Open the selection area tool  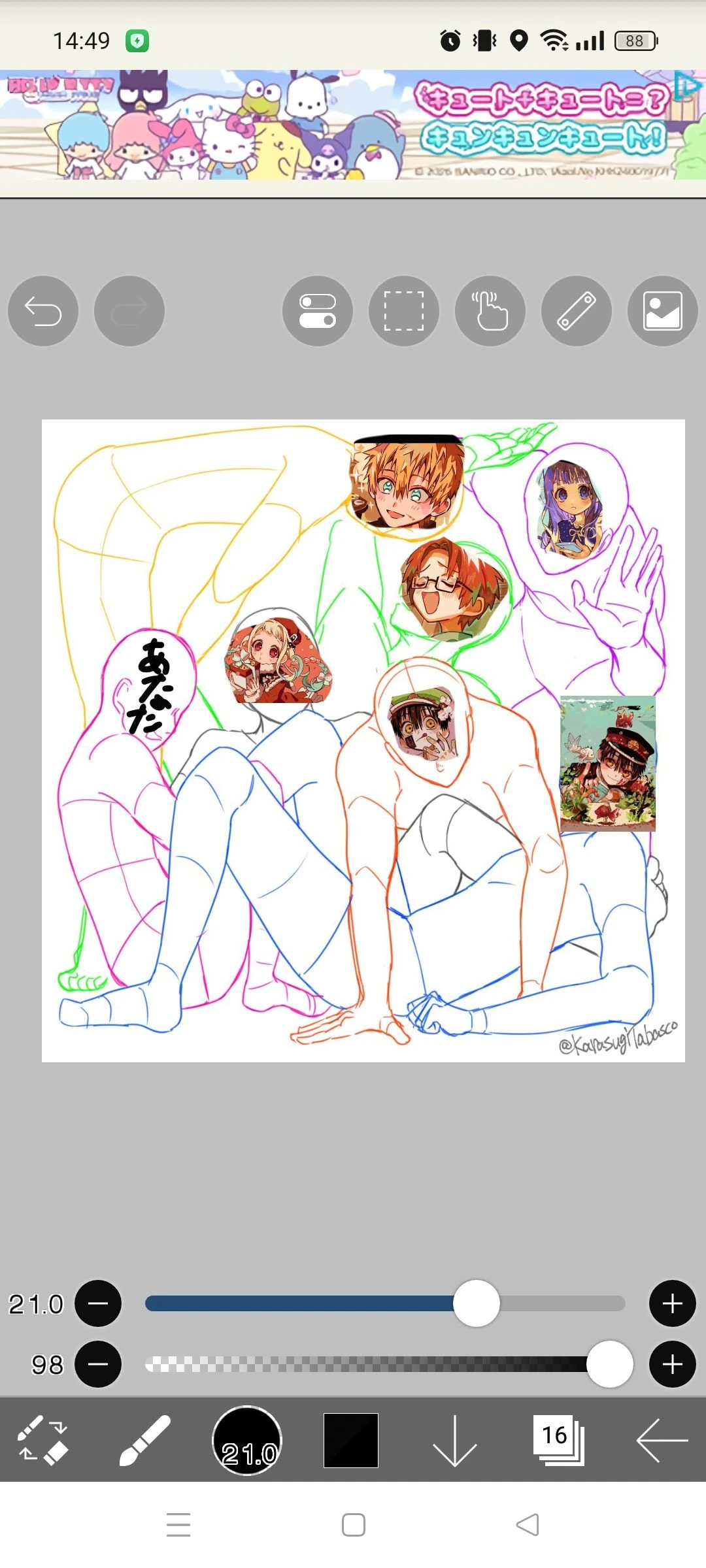[404, 311]
